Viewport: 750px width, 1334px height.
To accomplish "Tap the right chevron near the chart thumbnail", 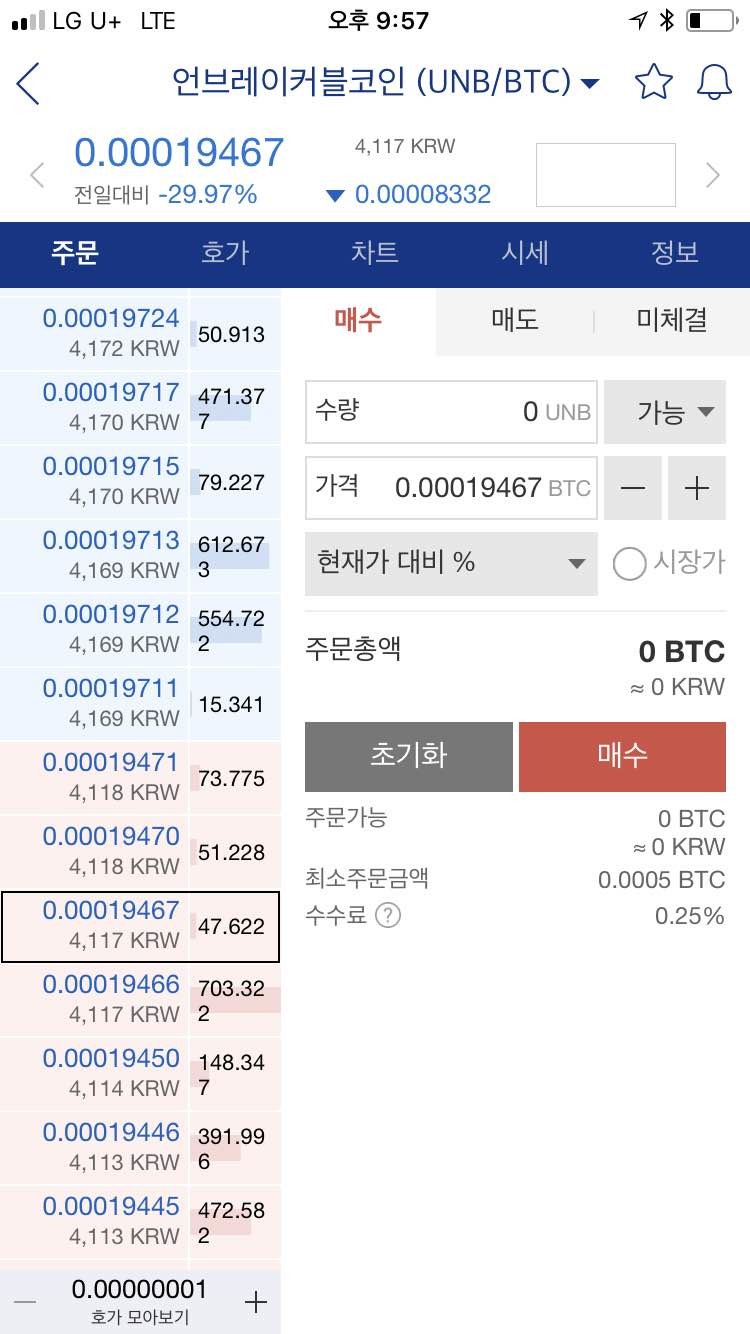I will click(x=714, y=176).
